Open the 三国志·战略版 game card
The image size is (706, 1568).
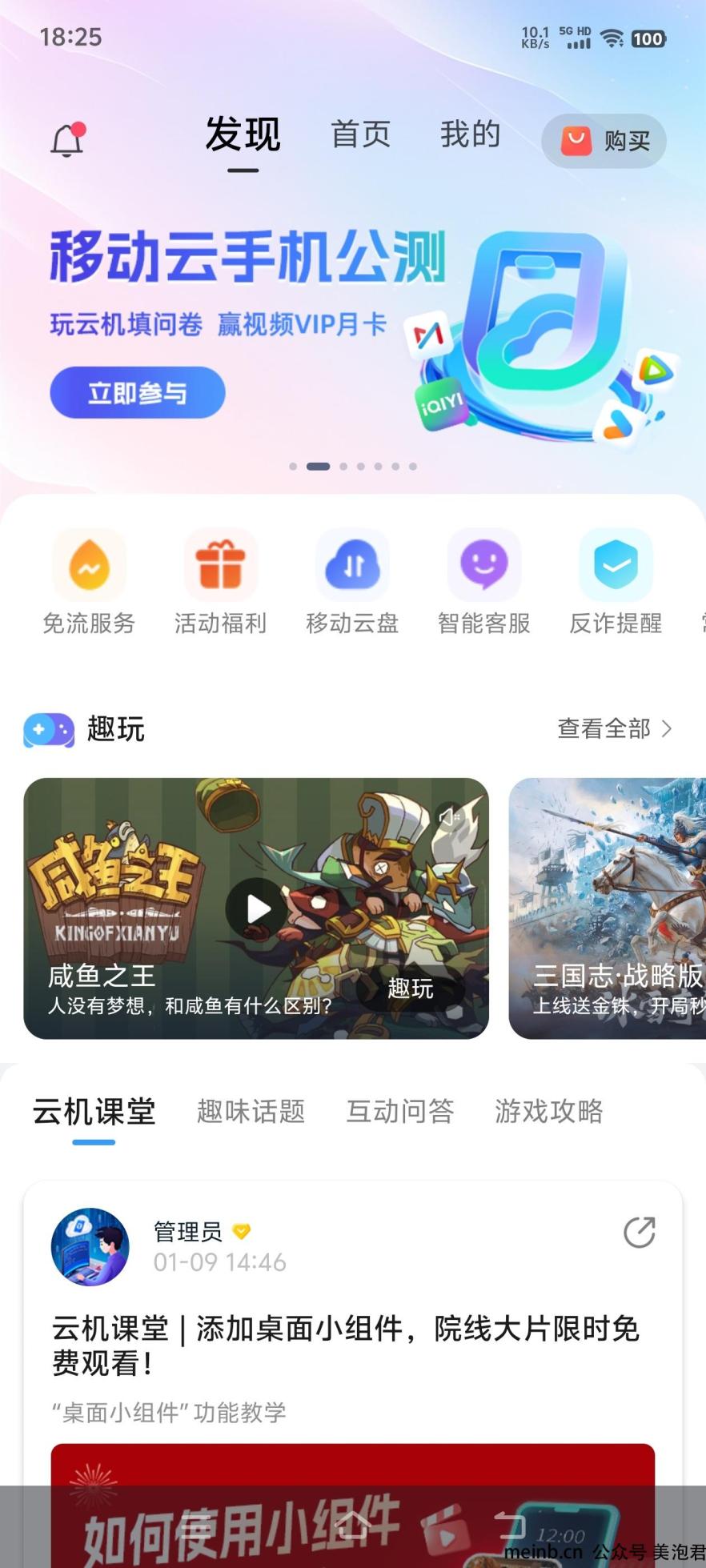pyautogui.click(x=608, y=908)
